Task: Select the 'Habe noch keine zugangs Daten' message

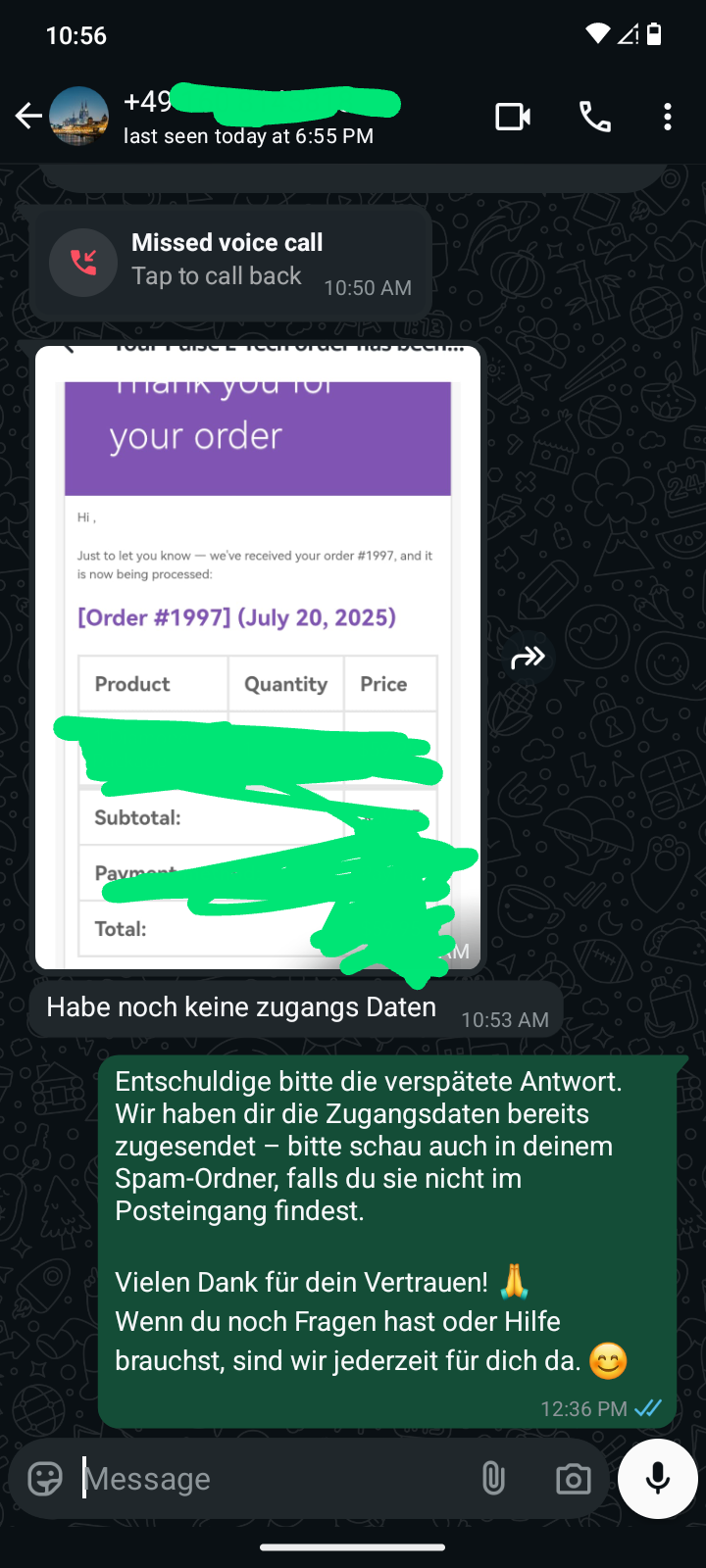Action: click(239, 1006)
